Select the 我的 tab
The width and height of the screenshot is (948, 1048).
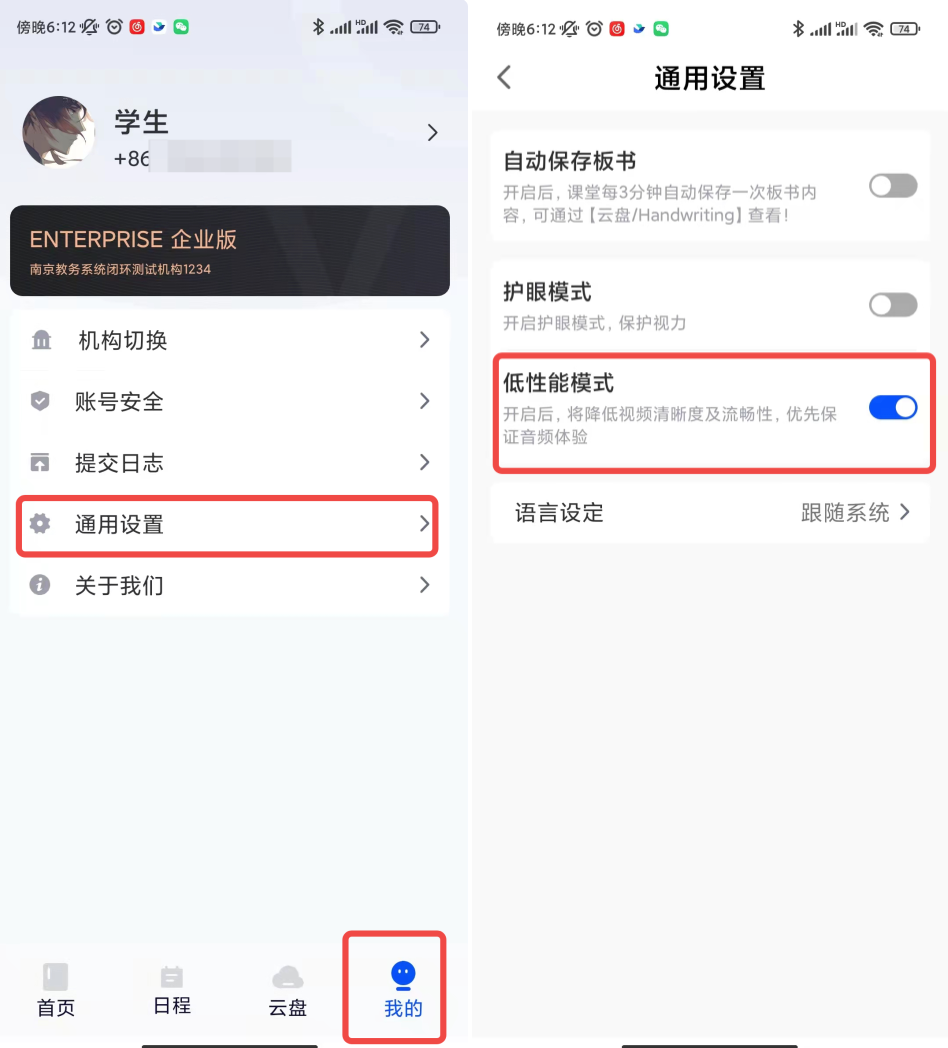[403, 990]
